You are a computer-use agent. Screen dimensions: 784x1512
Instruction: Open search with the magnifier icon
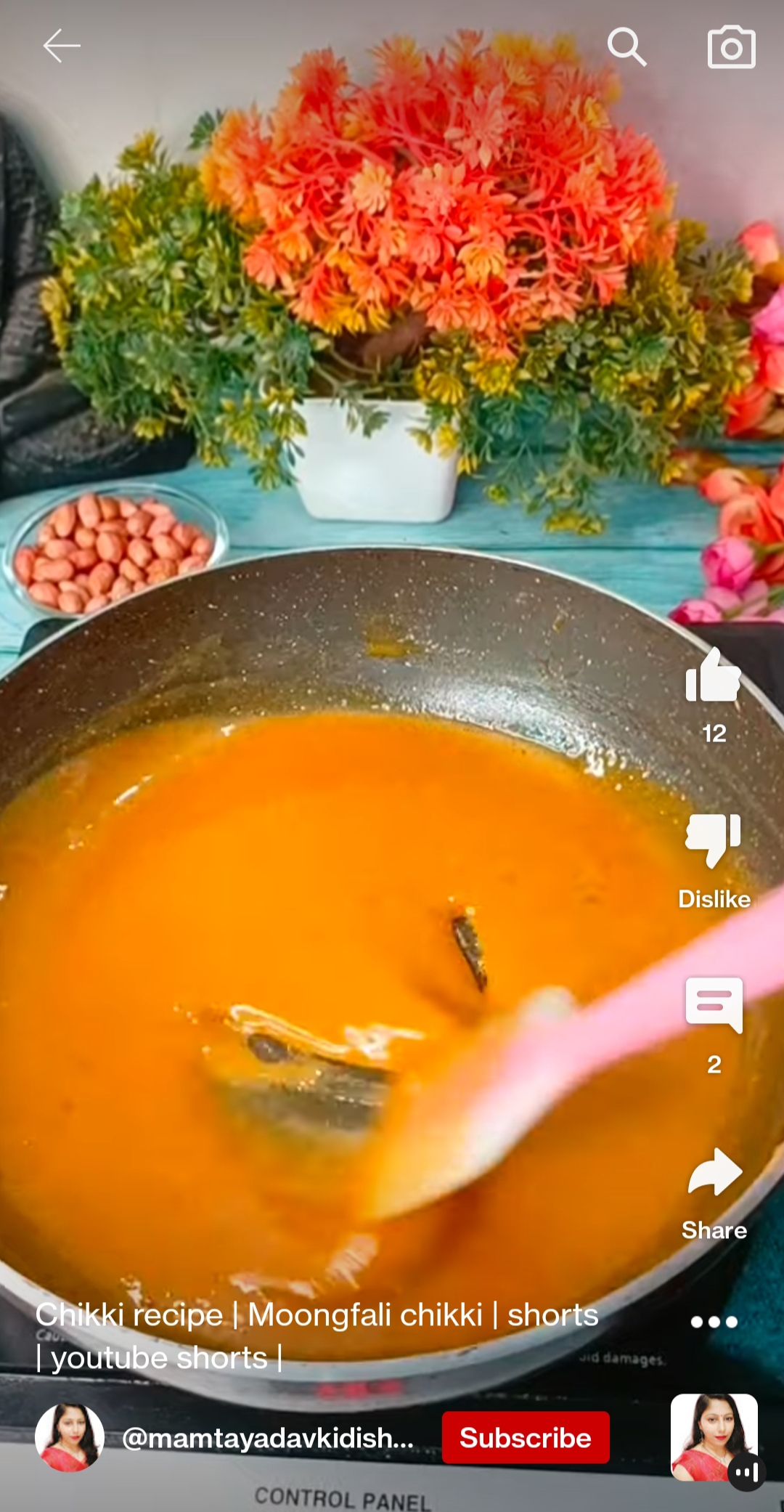coord(626,47)
